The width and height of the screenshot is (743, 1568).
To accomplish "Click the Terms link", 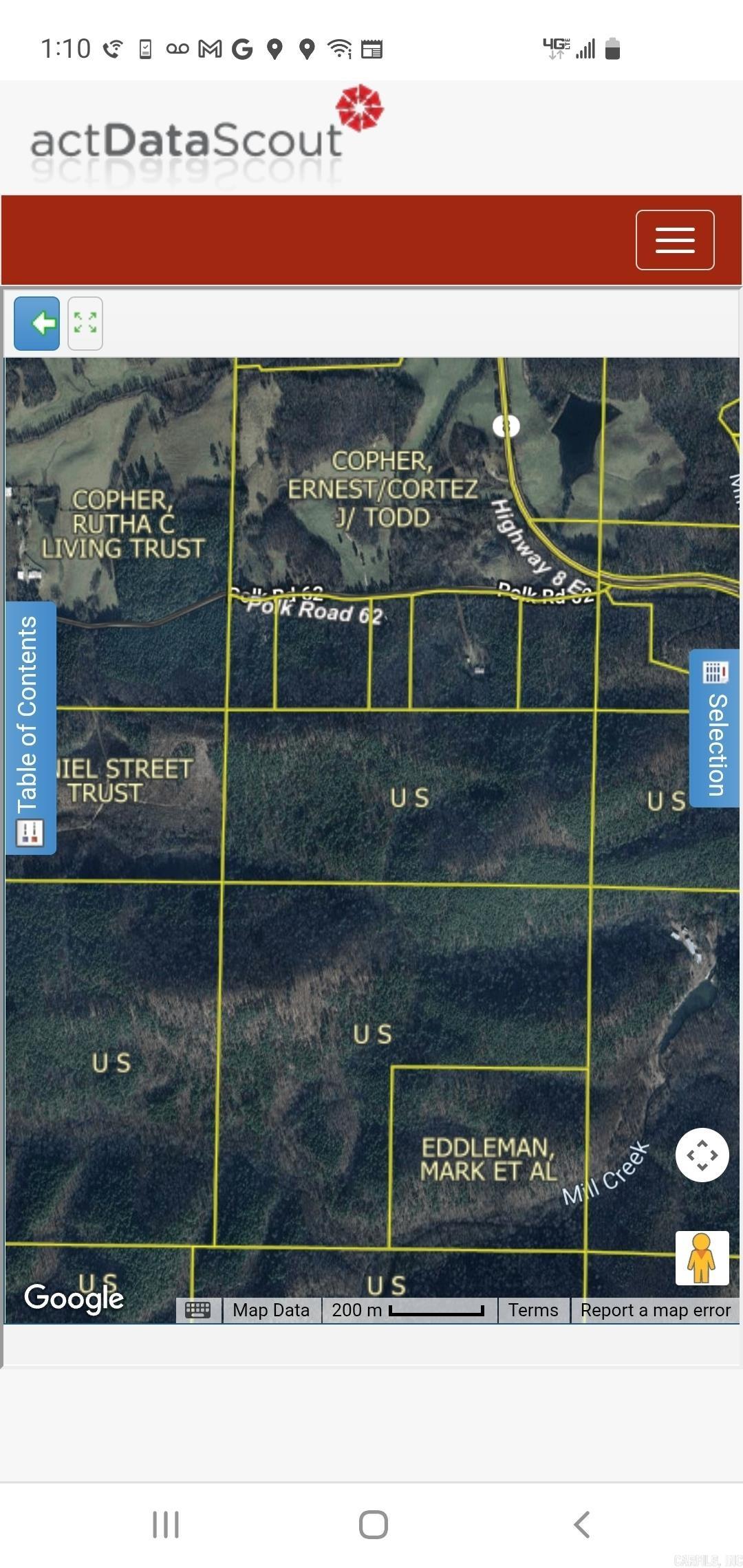I will point(534,1309).
